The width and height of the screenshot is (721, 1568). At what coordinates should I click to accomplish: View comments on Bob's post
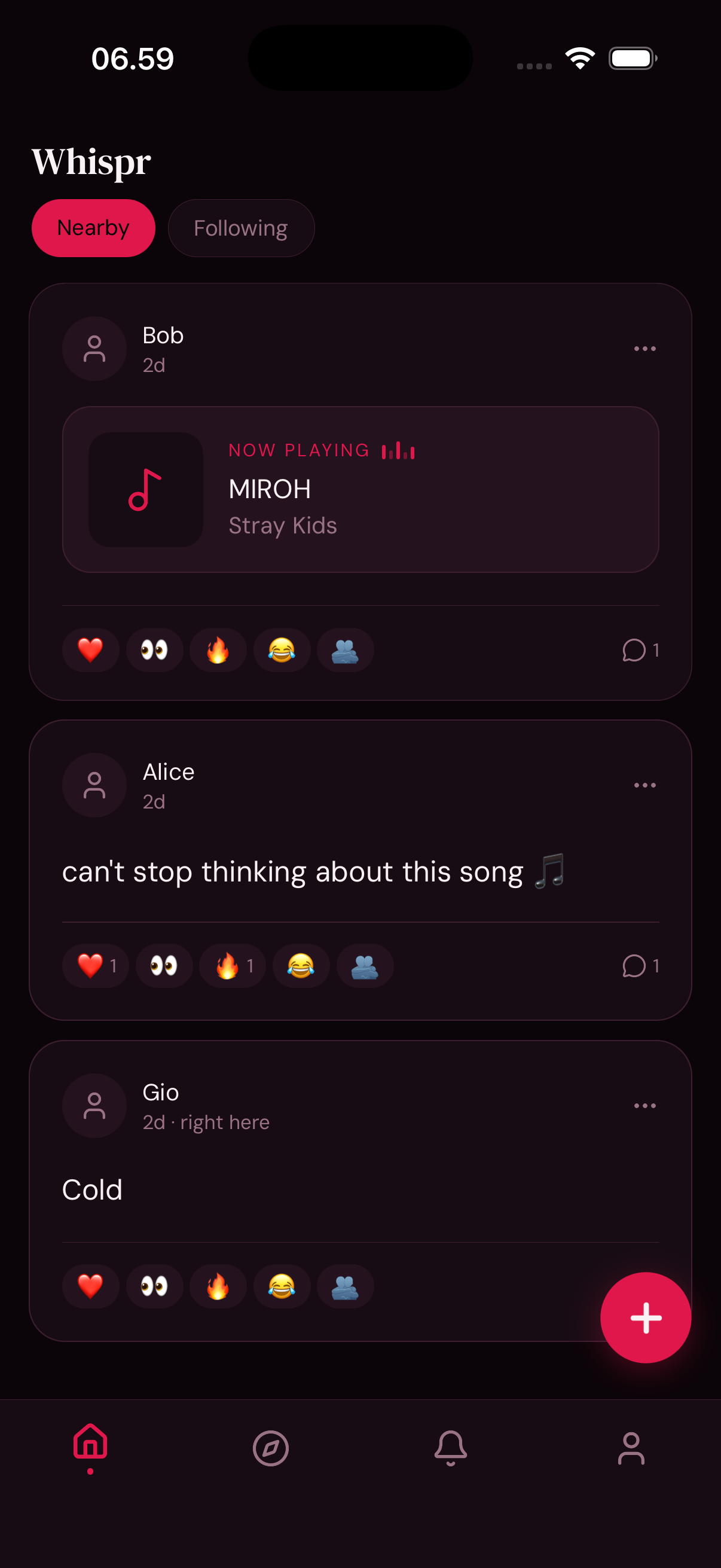coord(640,650)
